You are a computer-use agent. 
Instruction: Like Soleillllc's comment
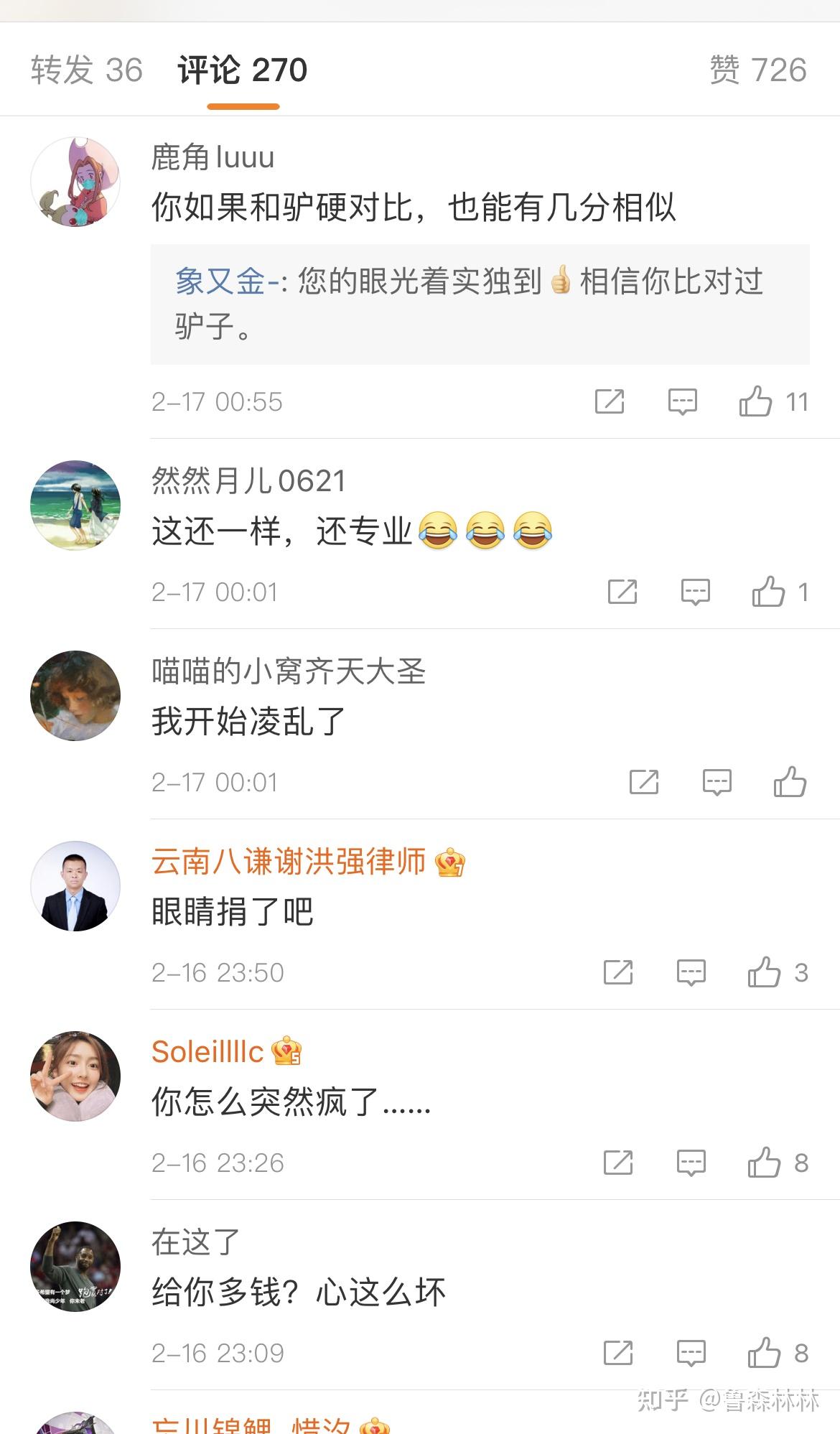(x=764, y=1163)
